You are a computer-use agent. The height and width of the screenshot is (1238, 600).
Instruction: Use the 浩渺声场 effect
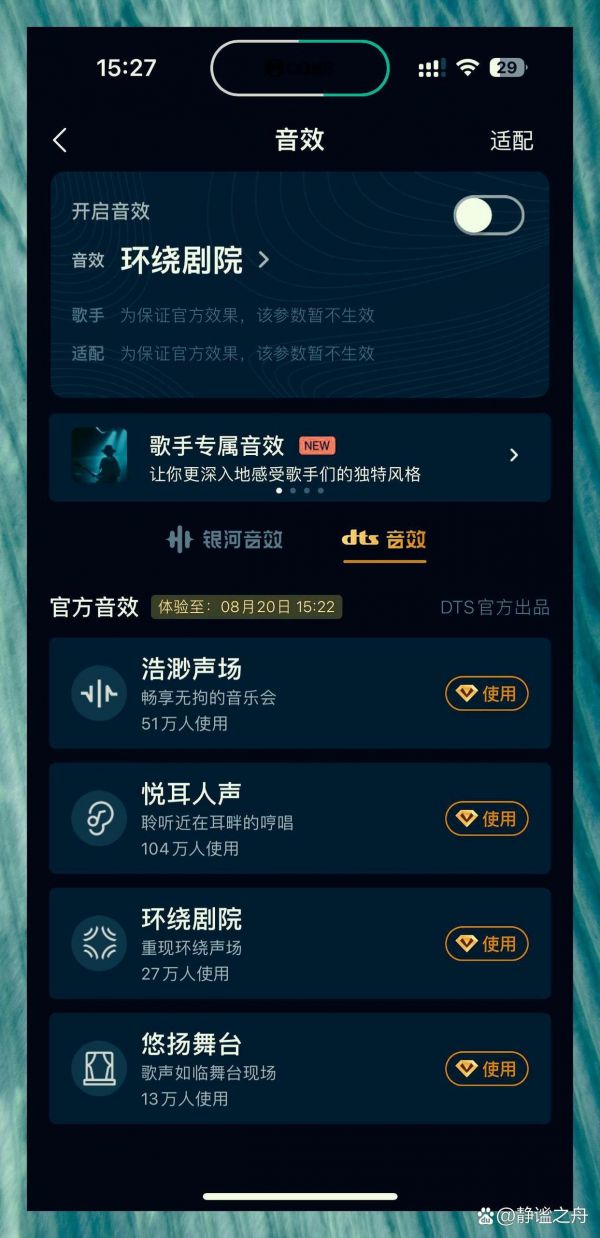click(487, 694)
